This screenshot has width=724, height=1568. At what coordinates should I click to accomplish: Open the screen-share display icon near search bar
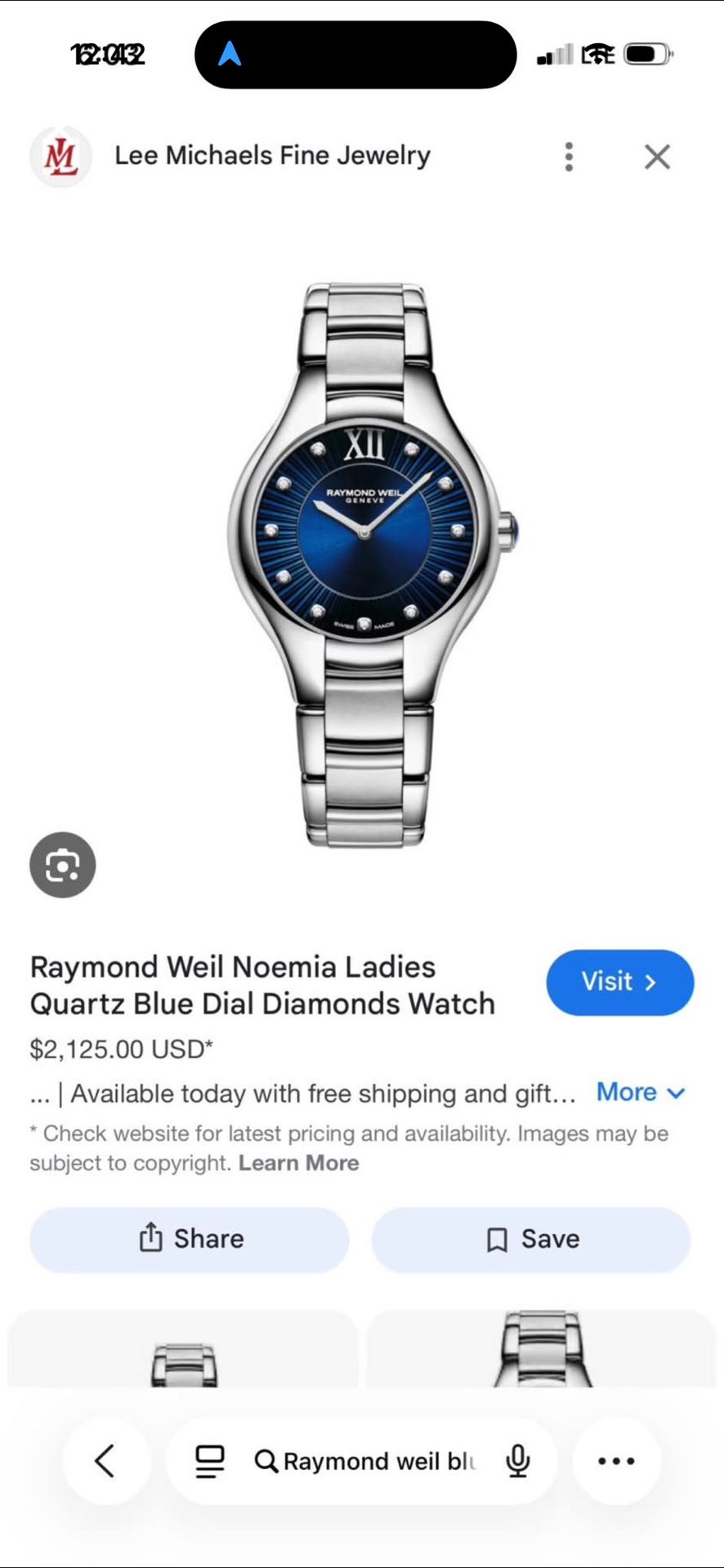[x=209, y=1462]
